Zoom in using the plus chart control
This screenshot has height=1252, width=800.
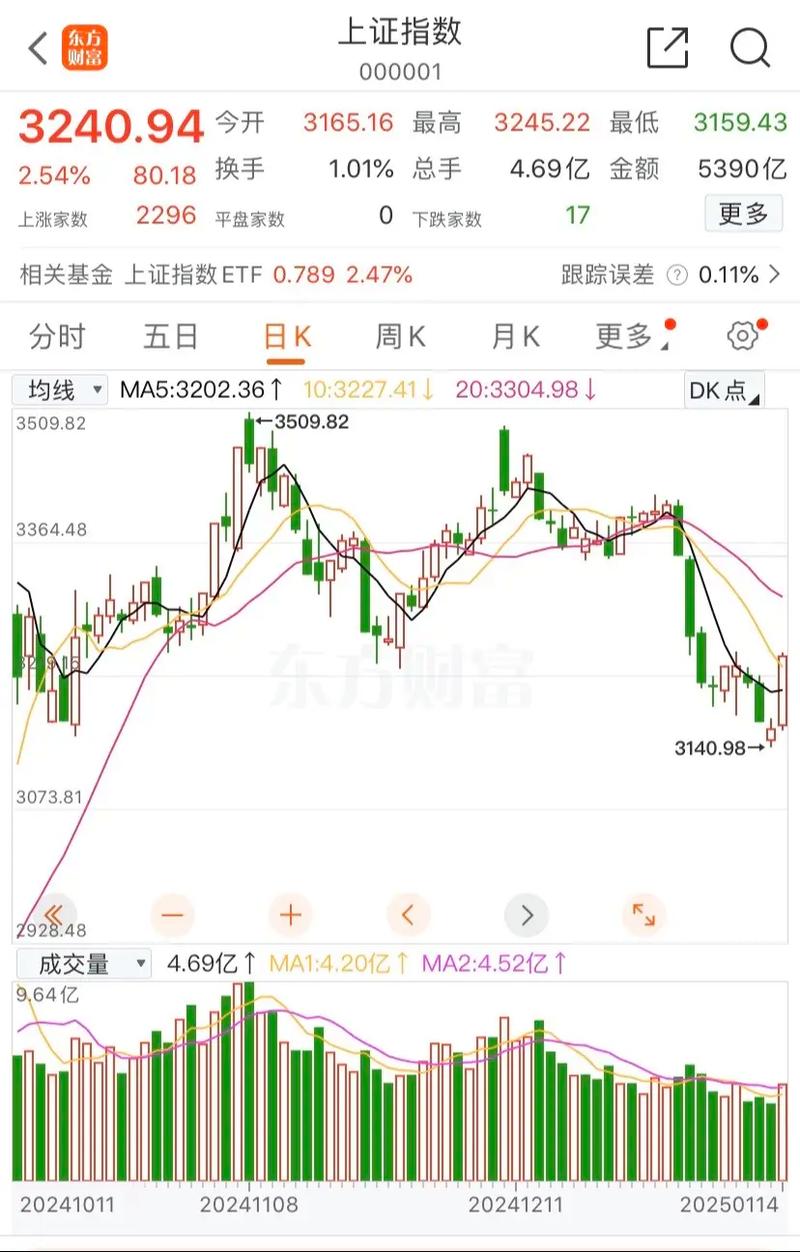(289, 914)
